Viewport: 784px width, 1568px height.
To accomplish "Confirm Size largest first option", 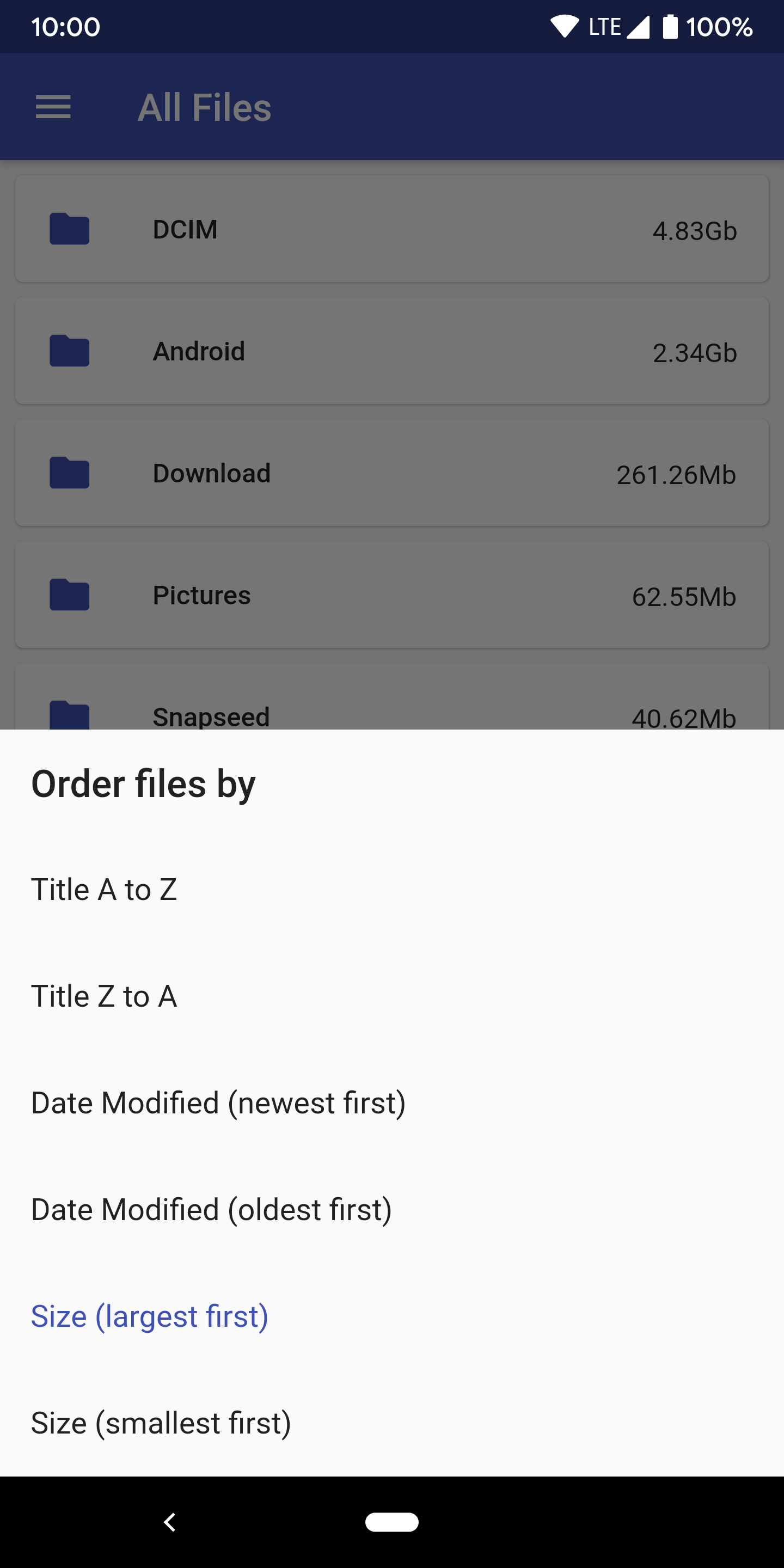I will 149,1315.
